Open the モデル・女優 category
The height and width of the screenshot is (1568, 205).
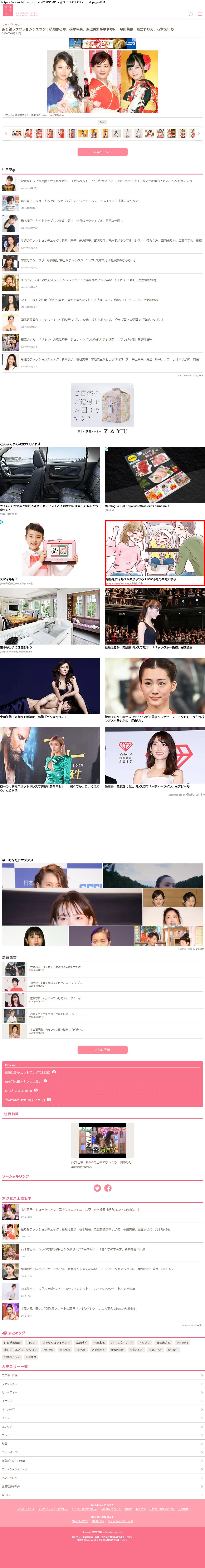pos(102,1375)
